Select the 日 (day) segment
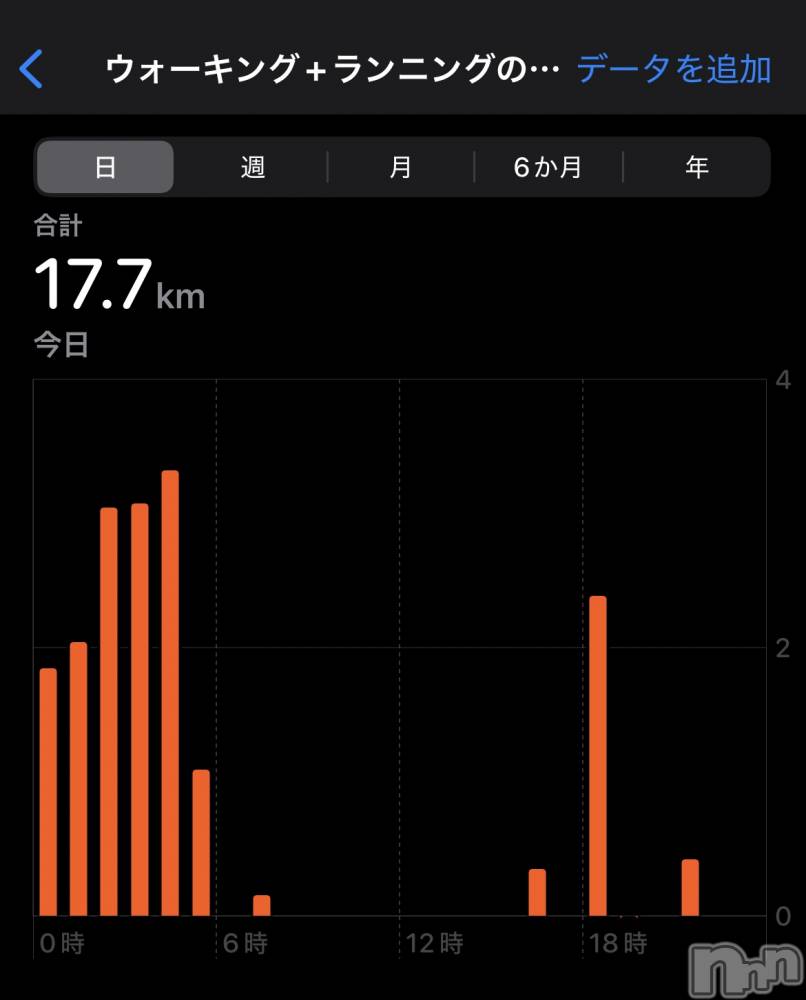 [x=105, y=167]
